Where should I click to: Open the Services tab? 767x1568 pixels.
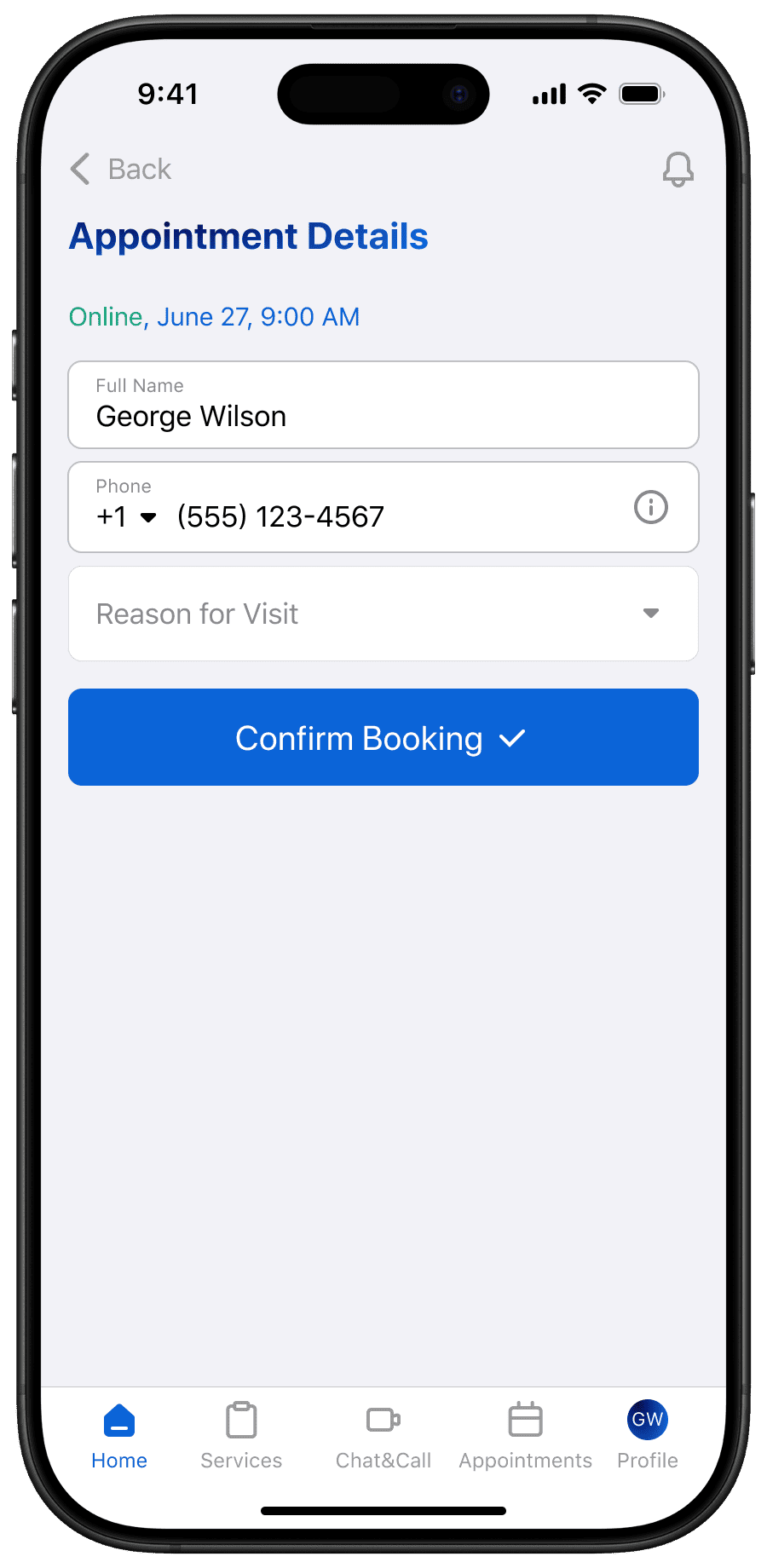(x=241, y=1437)
